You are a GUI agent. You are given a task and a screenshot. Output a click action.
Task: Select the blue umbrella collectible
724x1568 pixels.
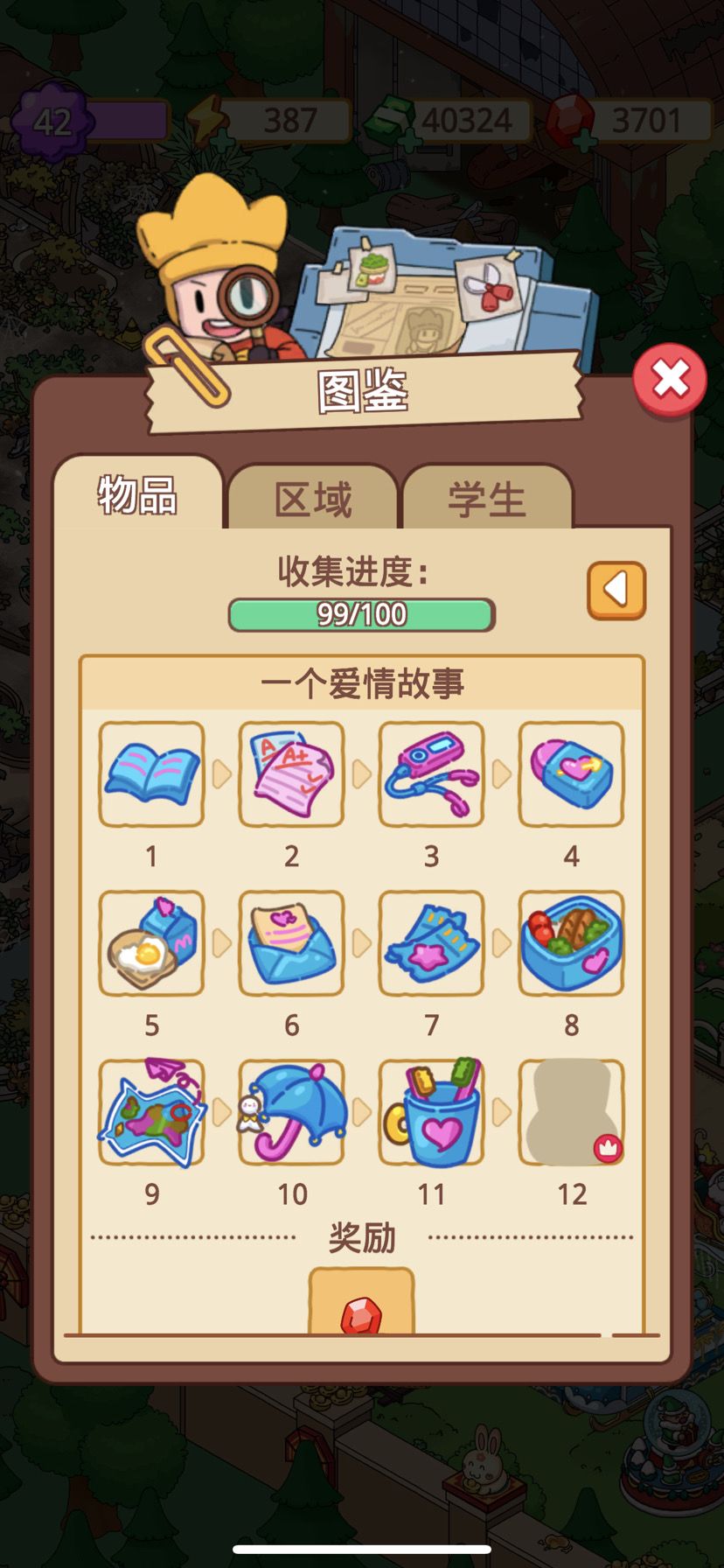tap(290, 1111)
